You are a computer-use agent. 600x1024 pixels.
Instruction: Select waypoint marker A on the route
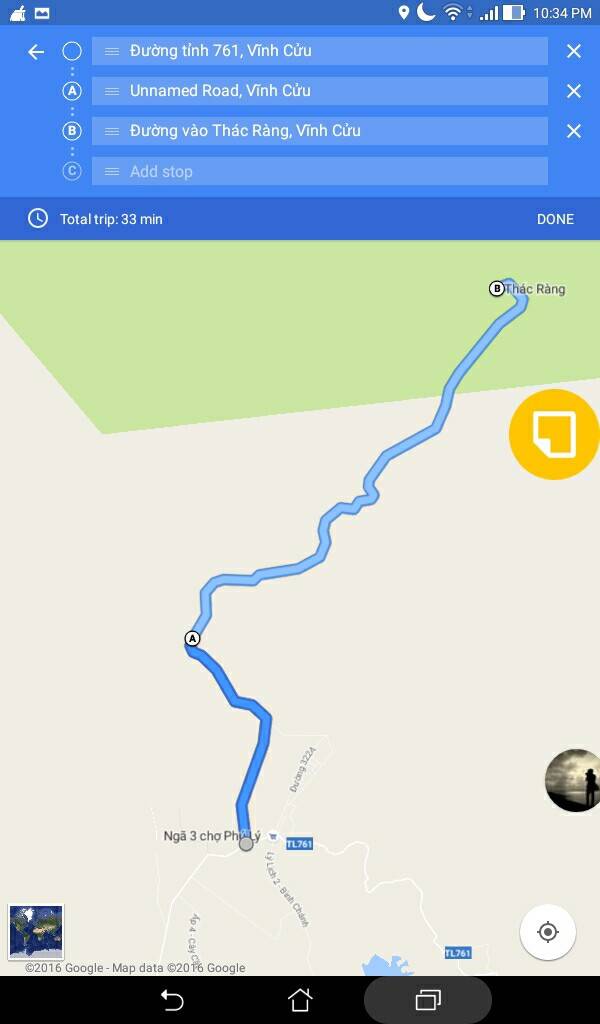(193, 638)
